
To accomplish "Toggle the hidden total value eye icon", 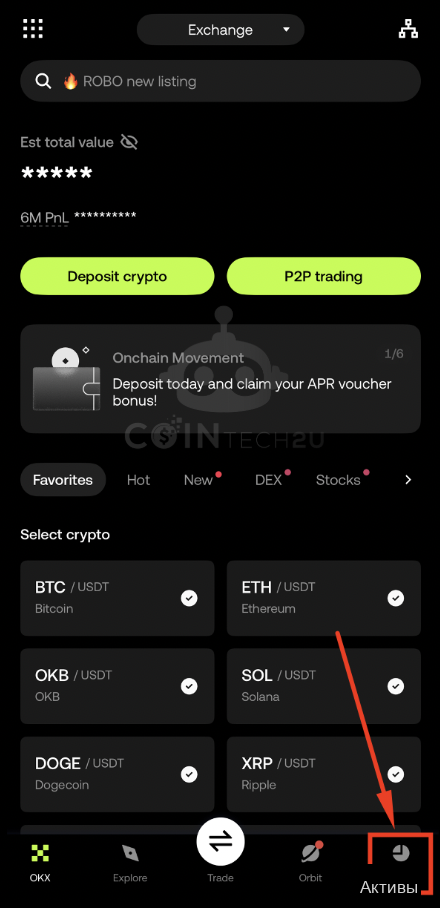I will click(x=129, y=142).
